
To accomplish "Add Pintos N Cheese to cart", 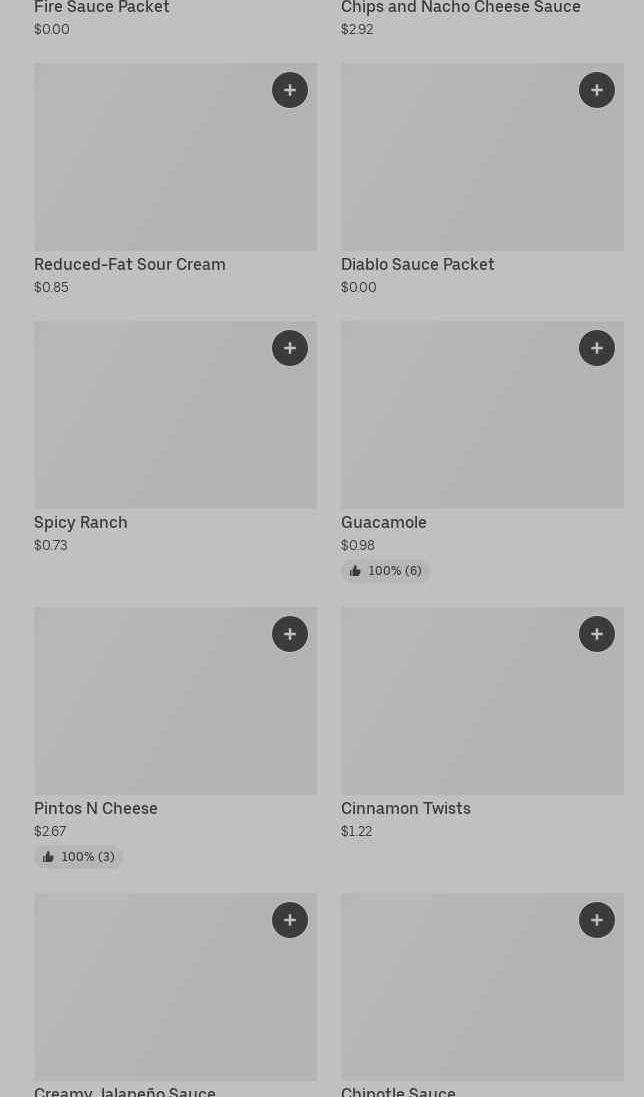I will [289, 634].
